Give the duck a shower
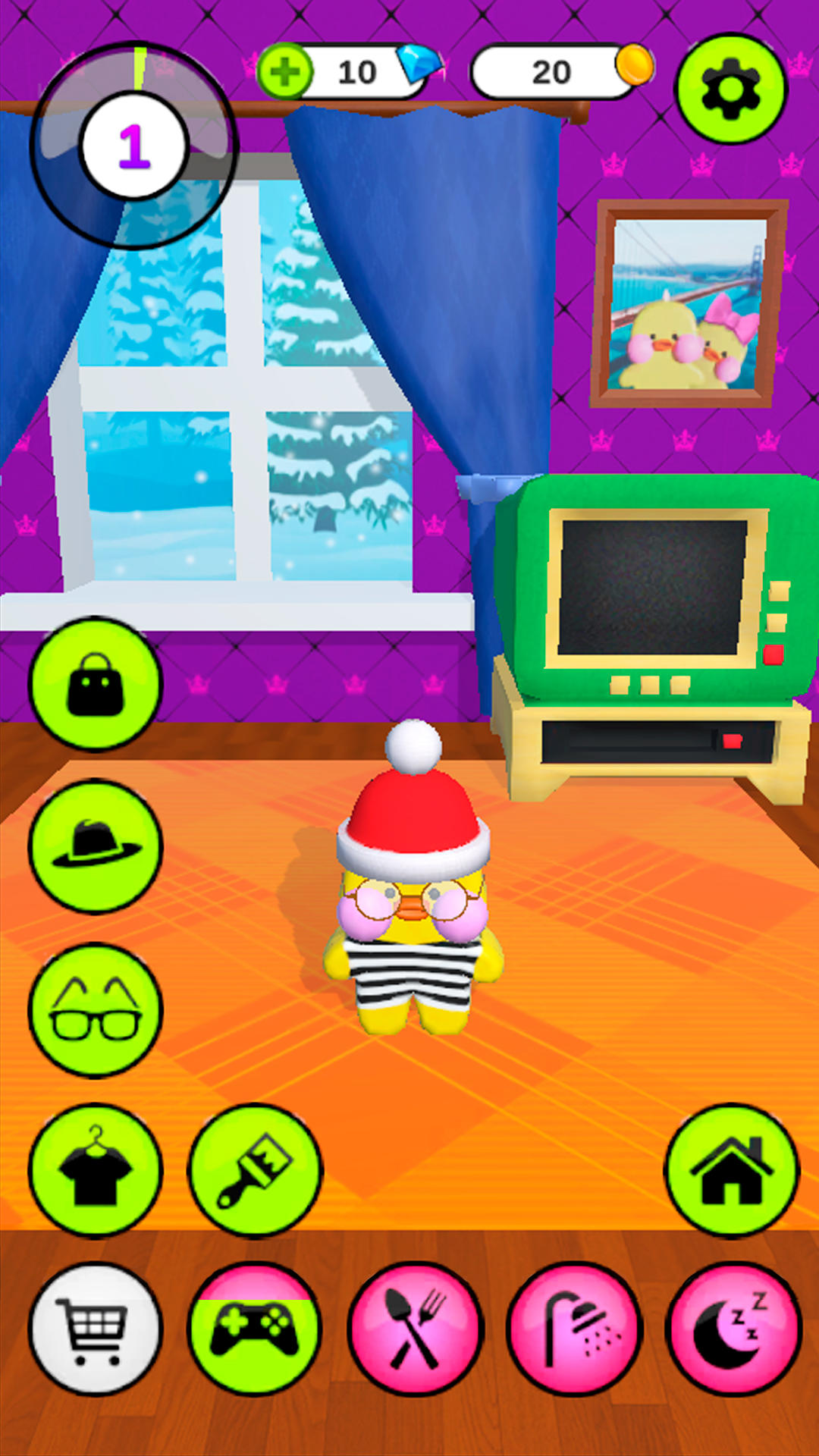Screen dimensions: 819x1456 [574, 1329]
